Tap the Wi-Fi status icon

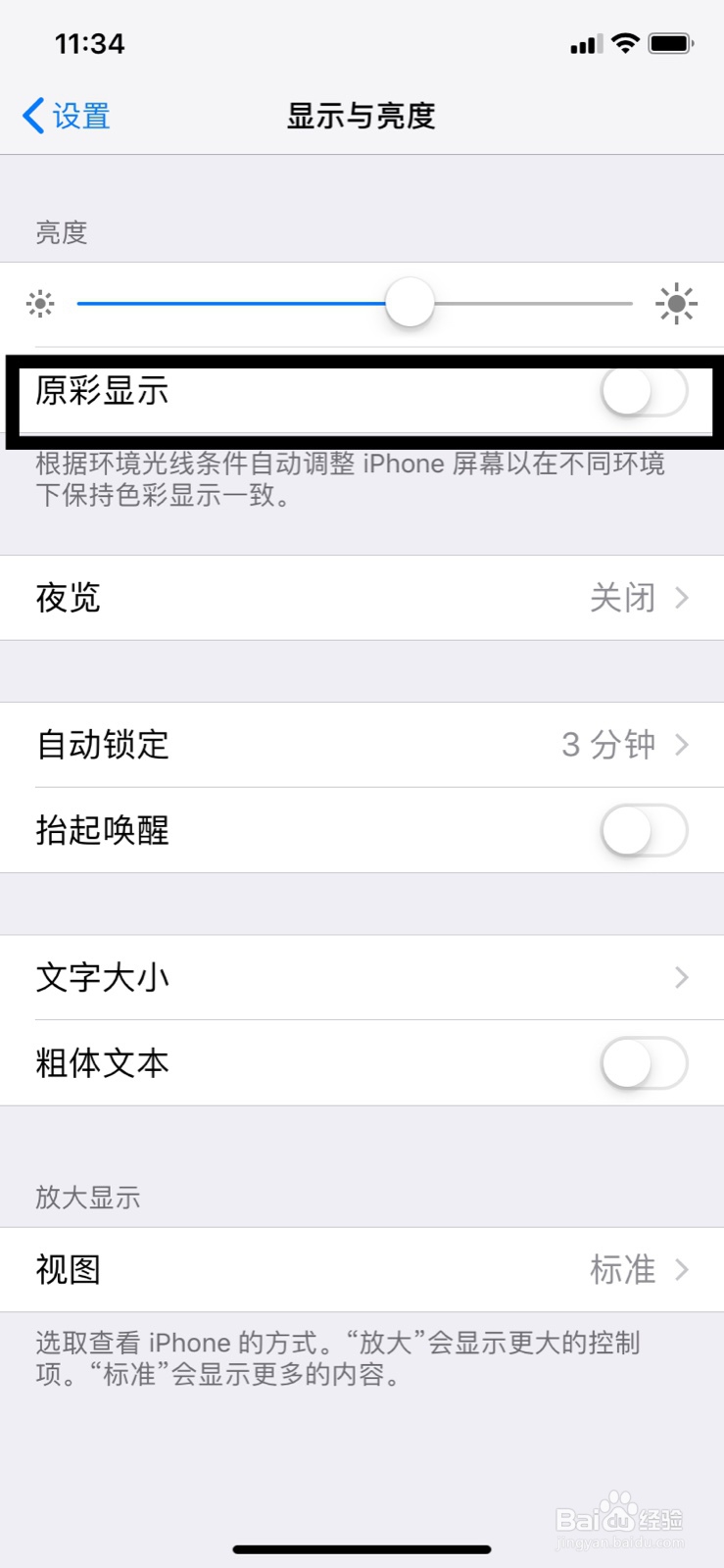[625, 43]
